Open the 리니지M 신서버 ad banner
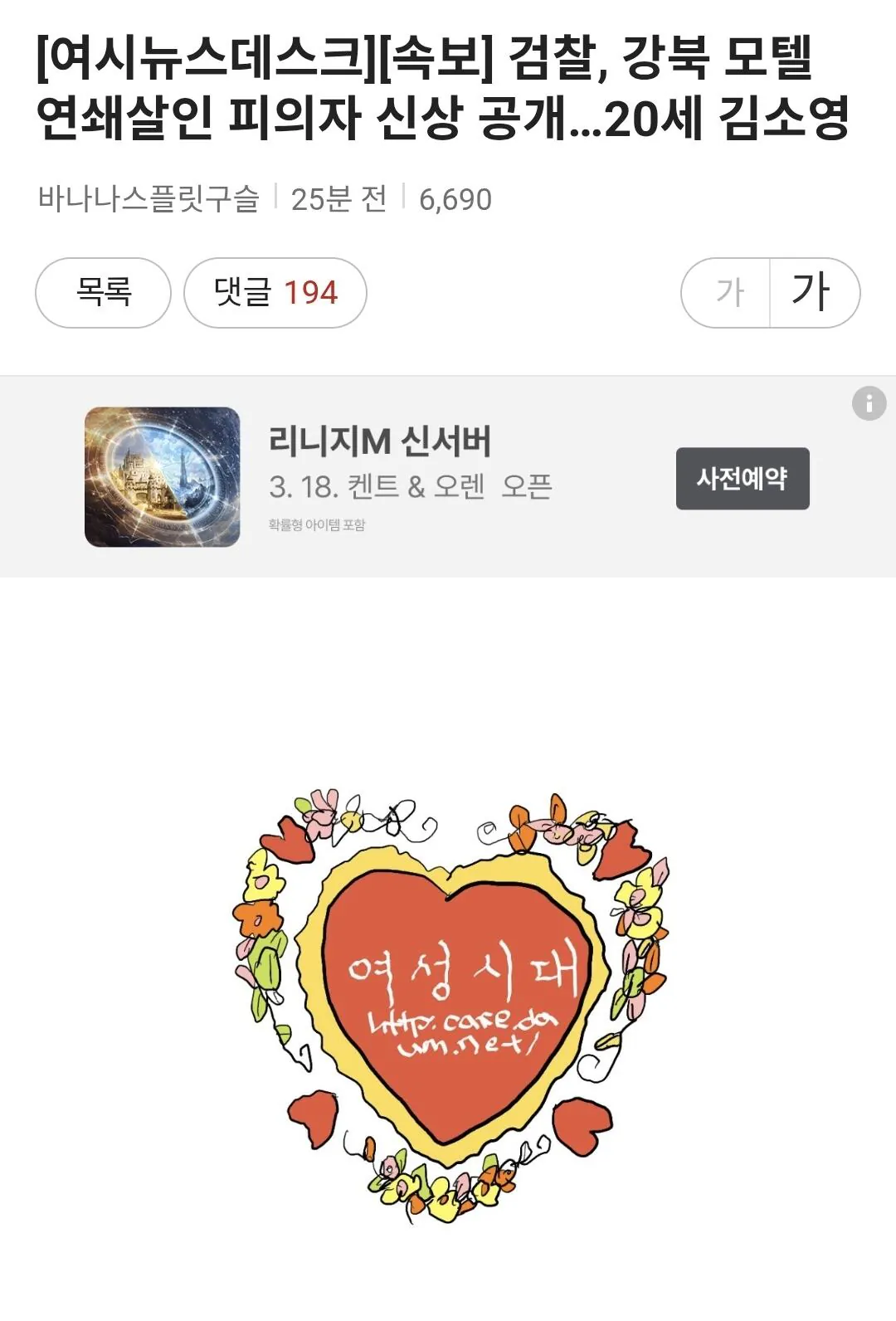 [379, 442]
